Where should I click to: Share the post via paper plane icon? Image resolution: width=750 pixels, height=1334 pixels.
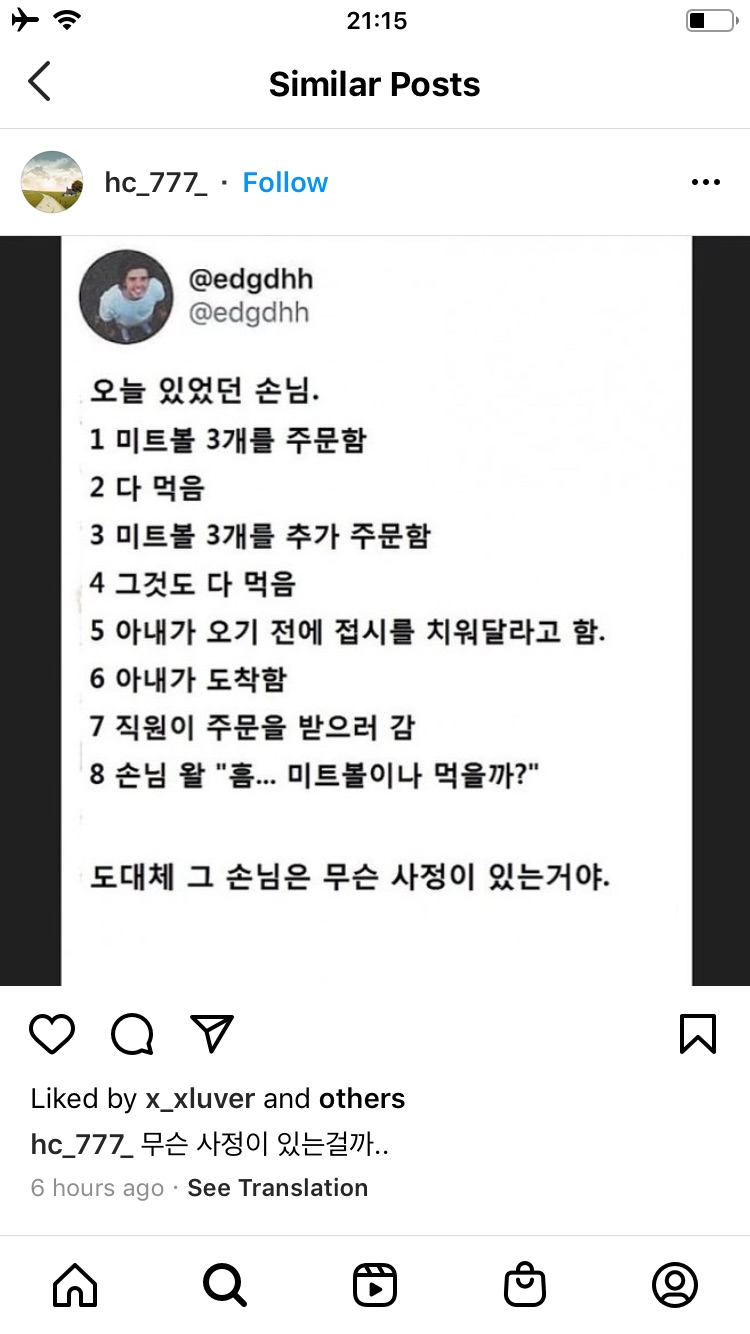tap(212, 1033)
